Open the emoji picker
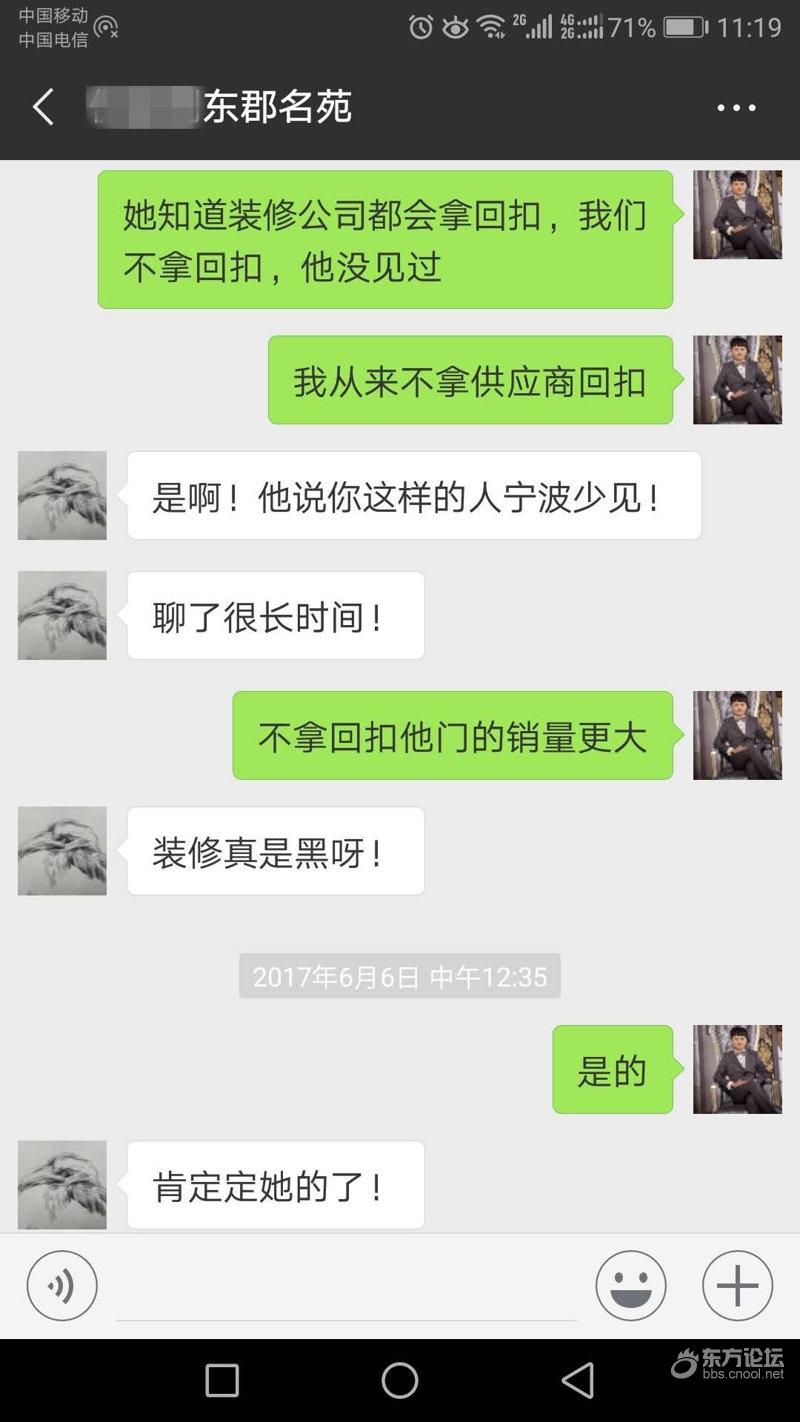Screen dimensions: 800x1422 (631, 1285)
